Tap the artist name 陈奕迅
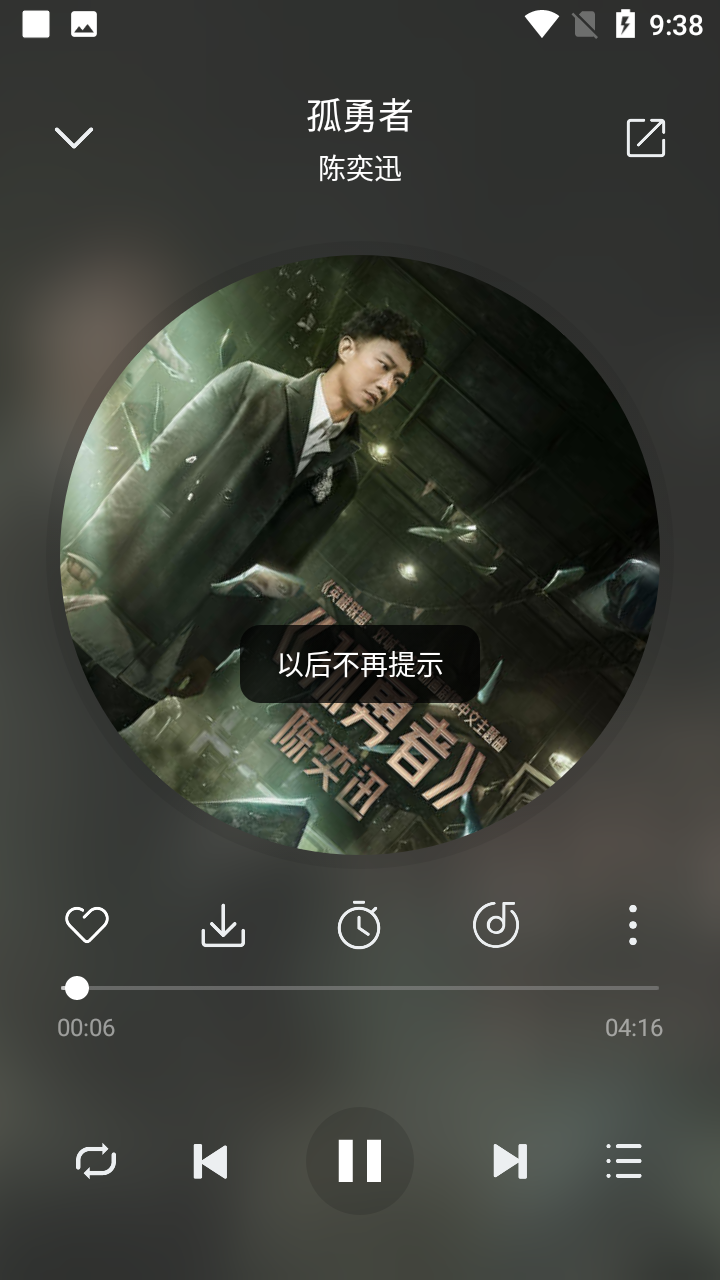 point(359,168)
